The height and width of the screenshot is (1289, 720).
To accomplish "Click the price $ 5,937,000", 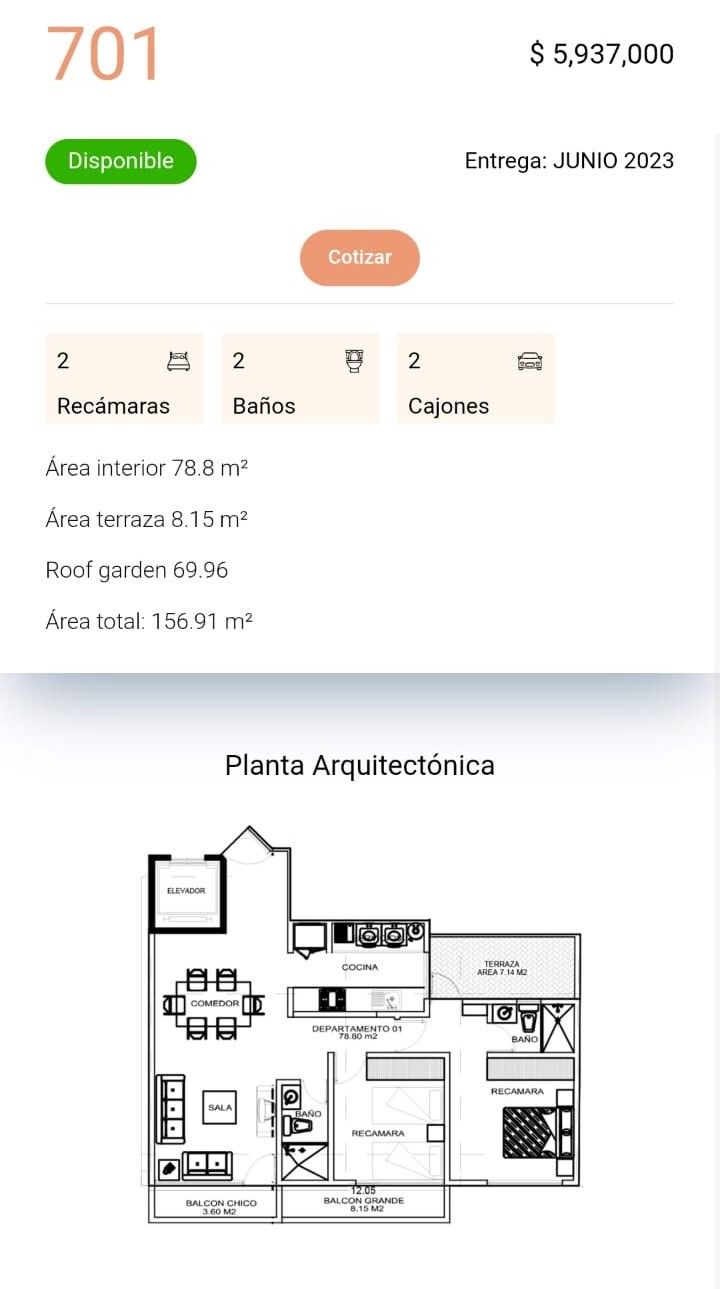I will coord(600,54).
